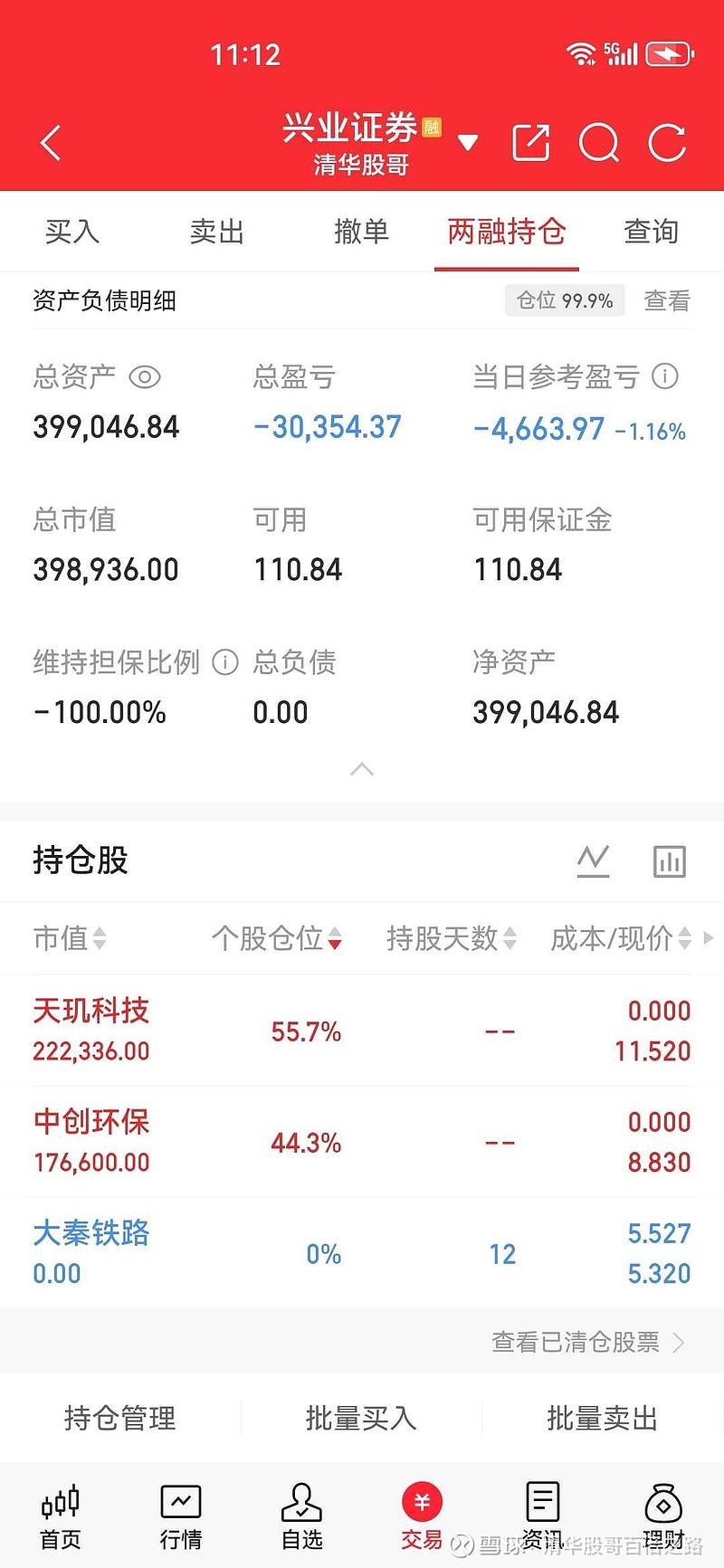Open the account switcher dropdown arrow

coord(468,143)
